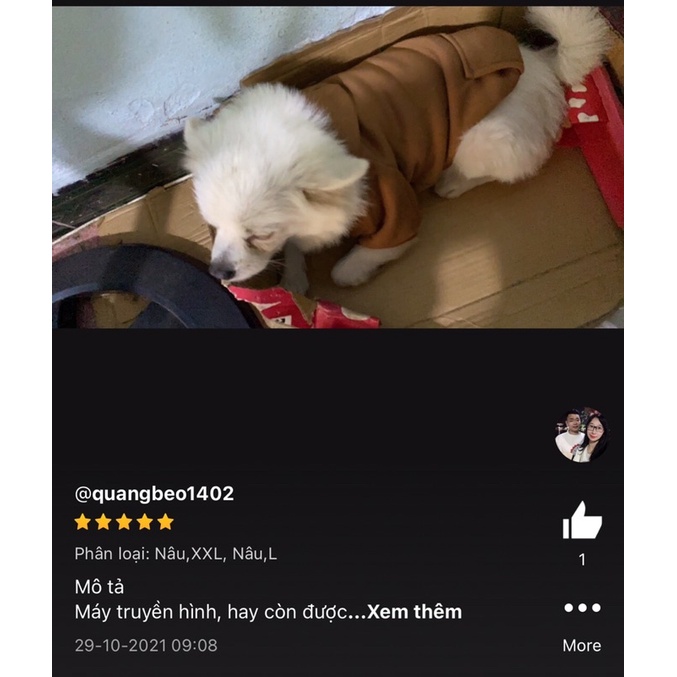Open the dog review photo

[338, 167]
